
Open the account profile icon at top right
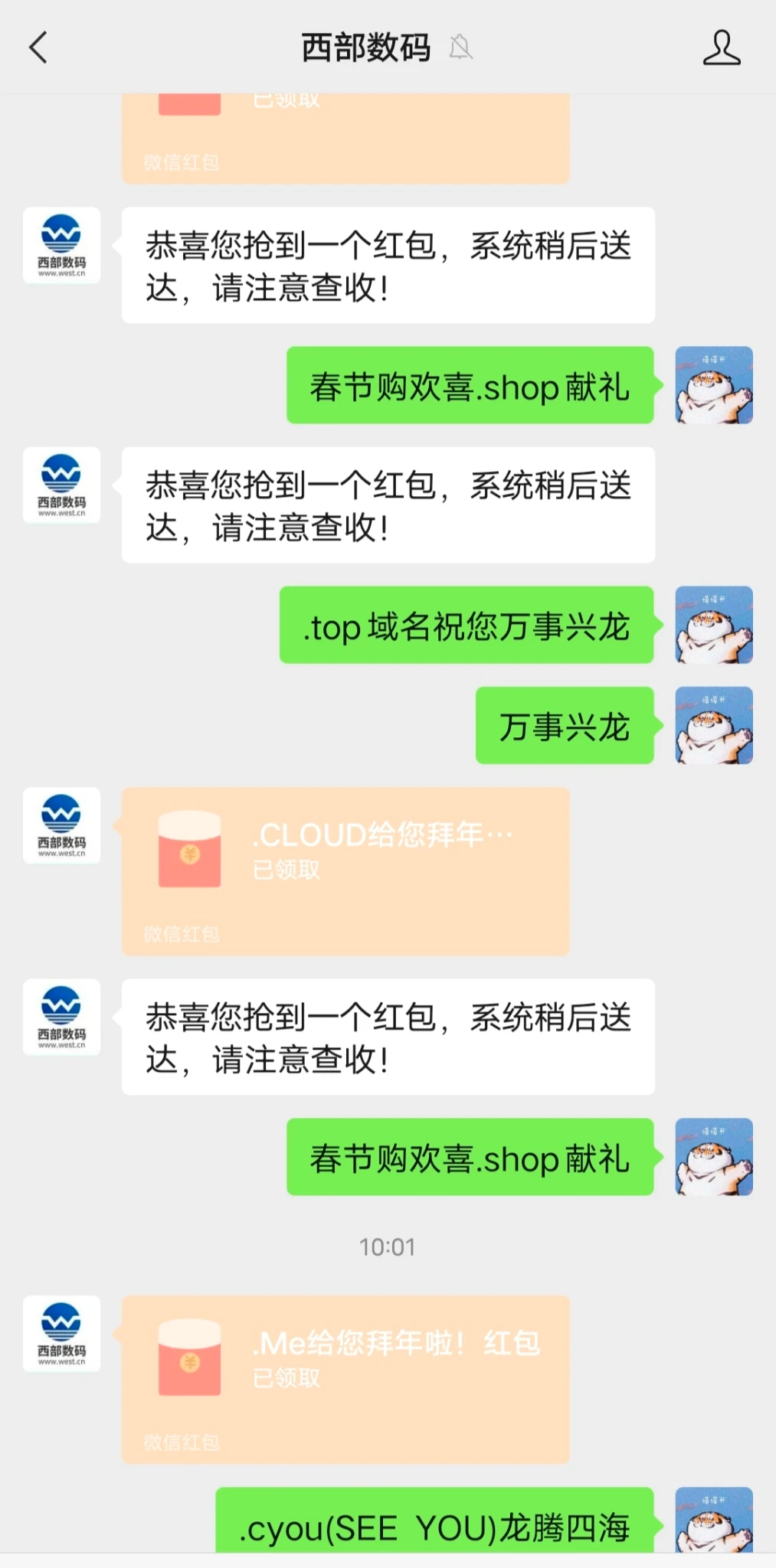point(721,47)
